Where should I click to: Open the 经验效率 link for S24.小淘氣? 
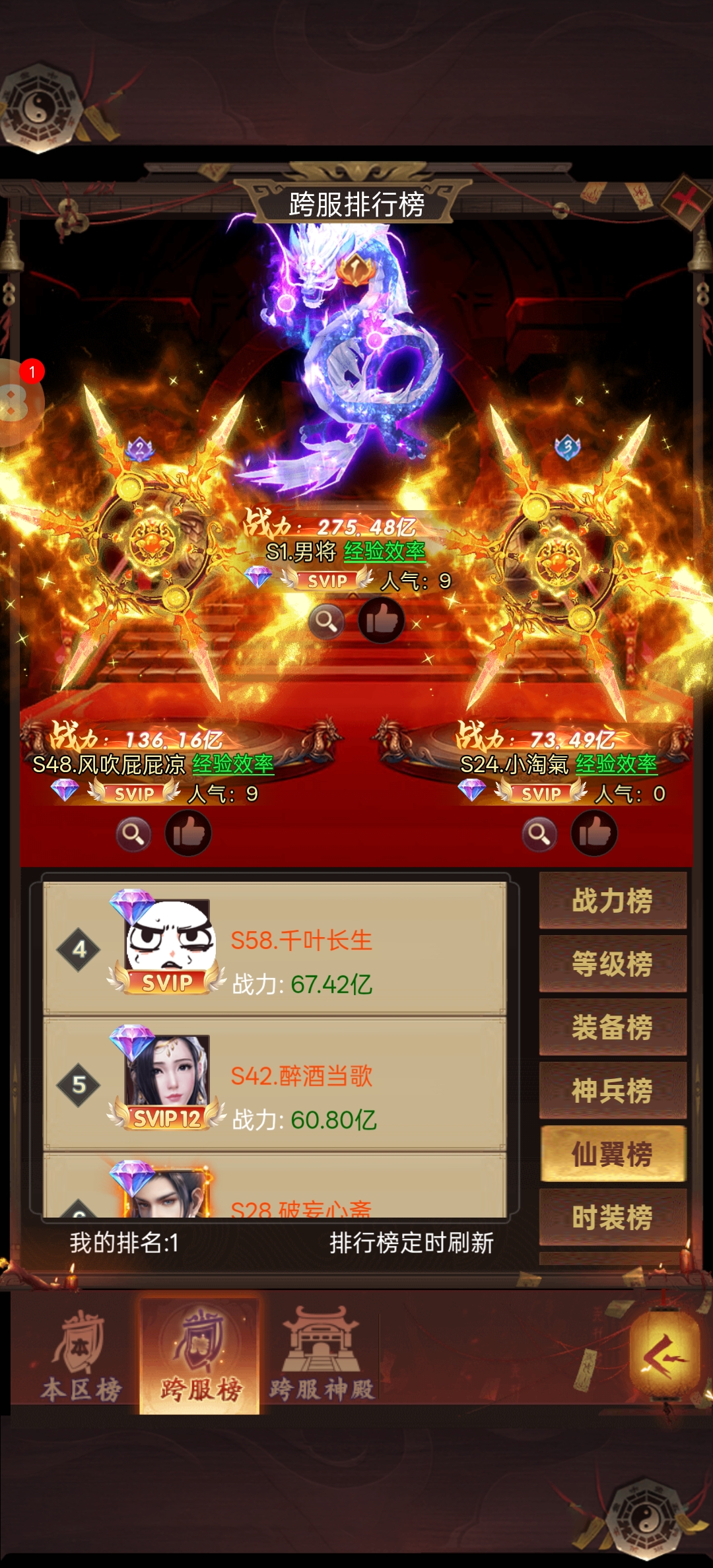pyautogui.click(x=616, y=764)
